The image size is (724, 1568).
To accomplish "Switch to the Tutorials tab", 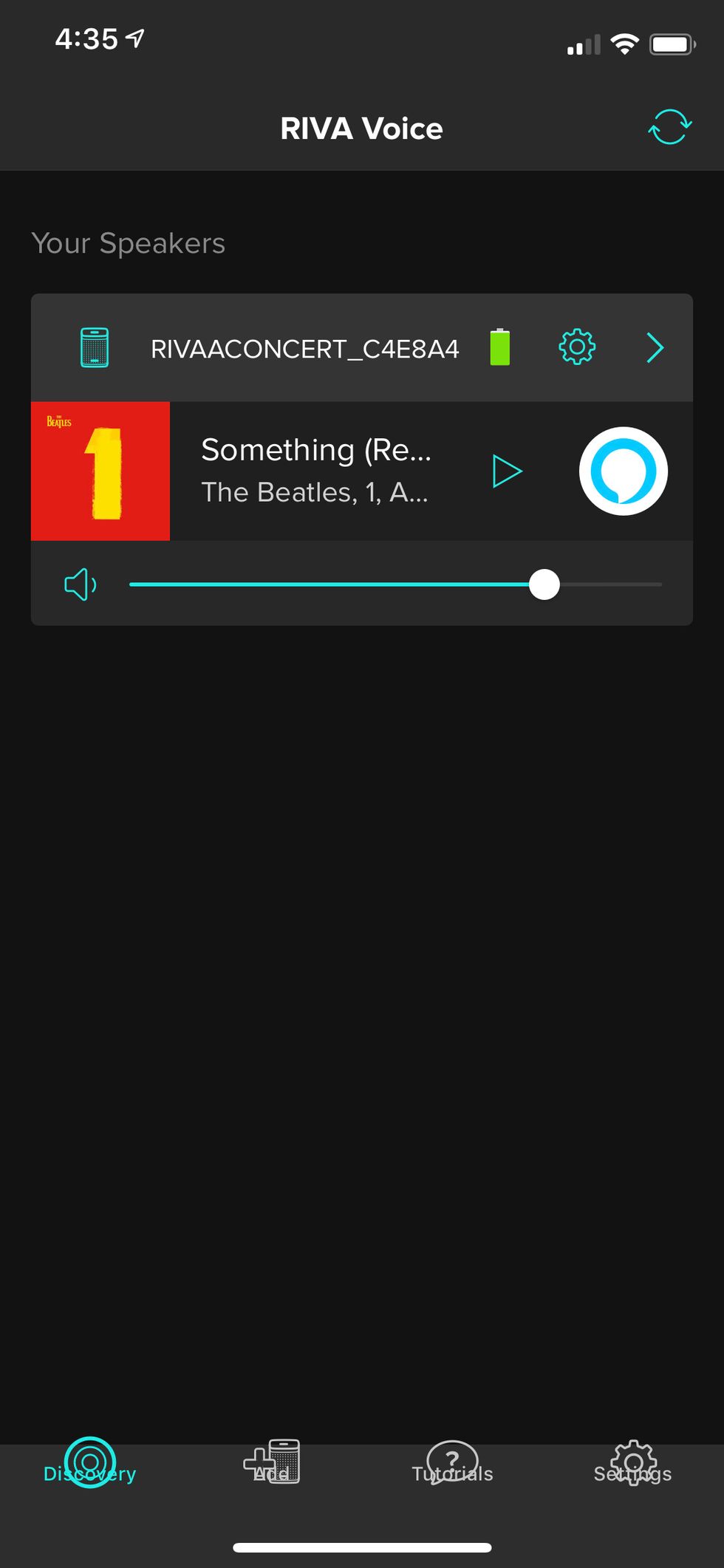I will [x=452, y=1463].
